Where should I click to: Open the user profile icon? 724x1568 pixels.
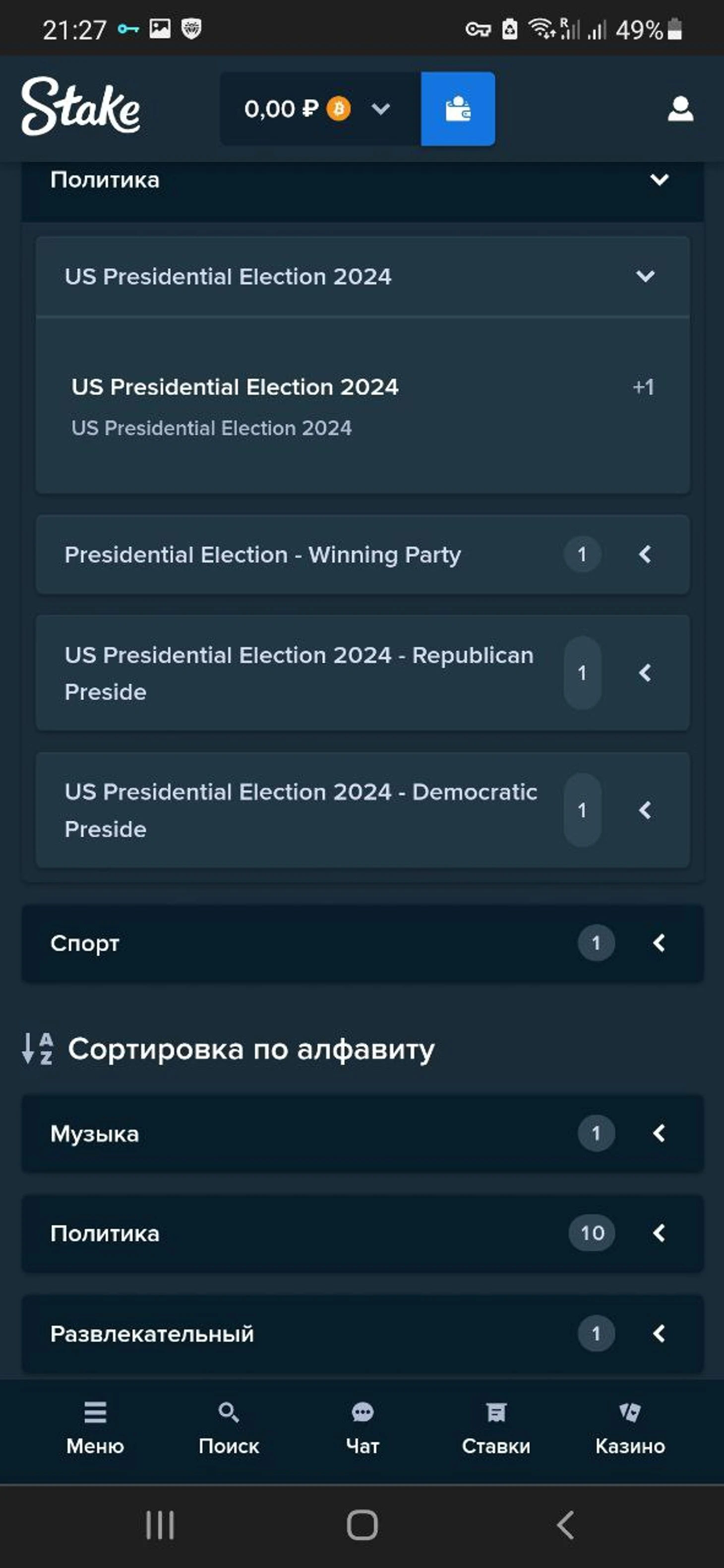pos(680,109)
